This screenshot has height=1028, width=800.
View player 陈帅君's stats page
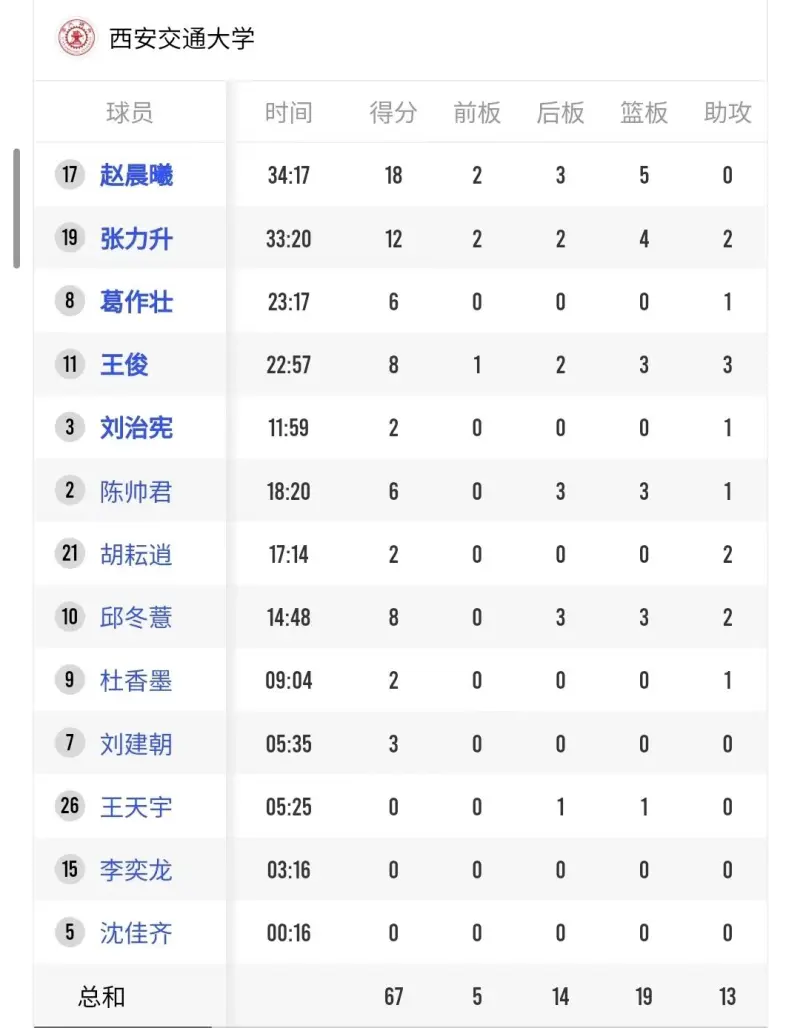point(136,491)
